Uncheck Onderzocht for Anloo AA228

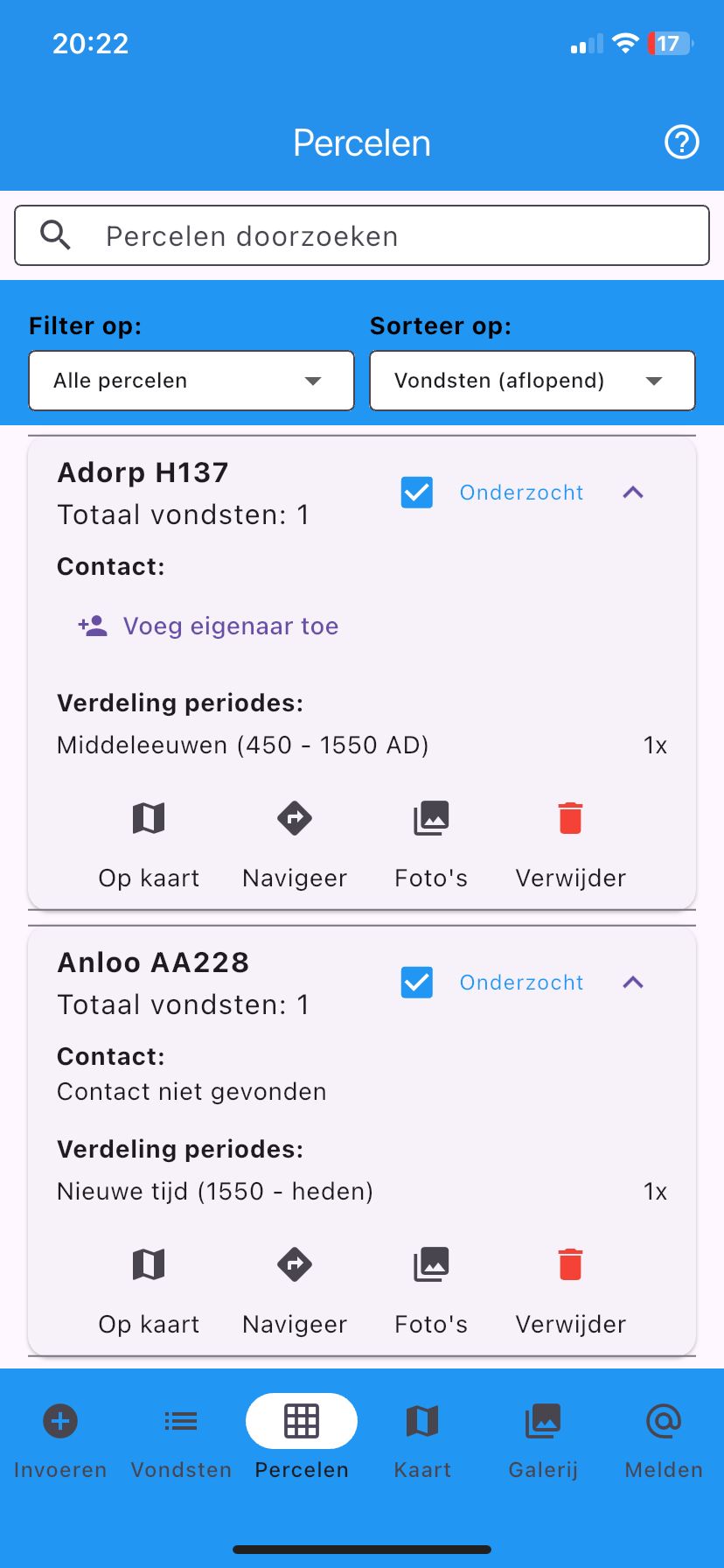point(417,983)
